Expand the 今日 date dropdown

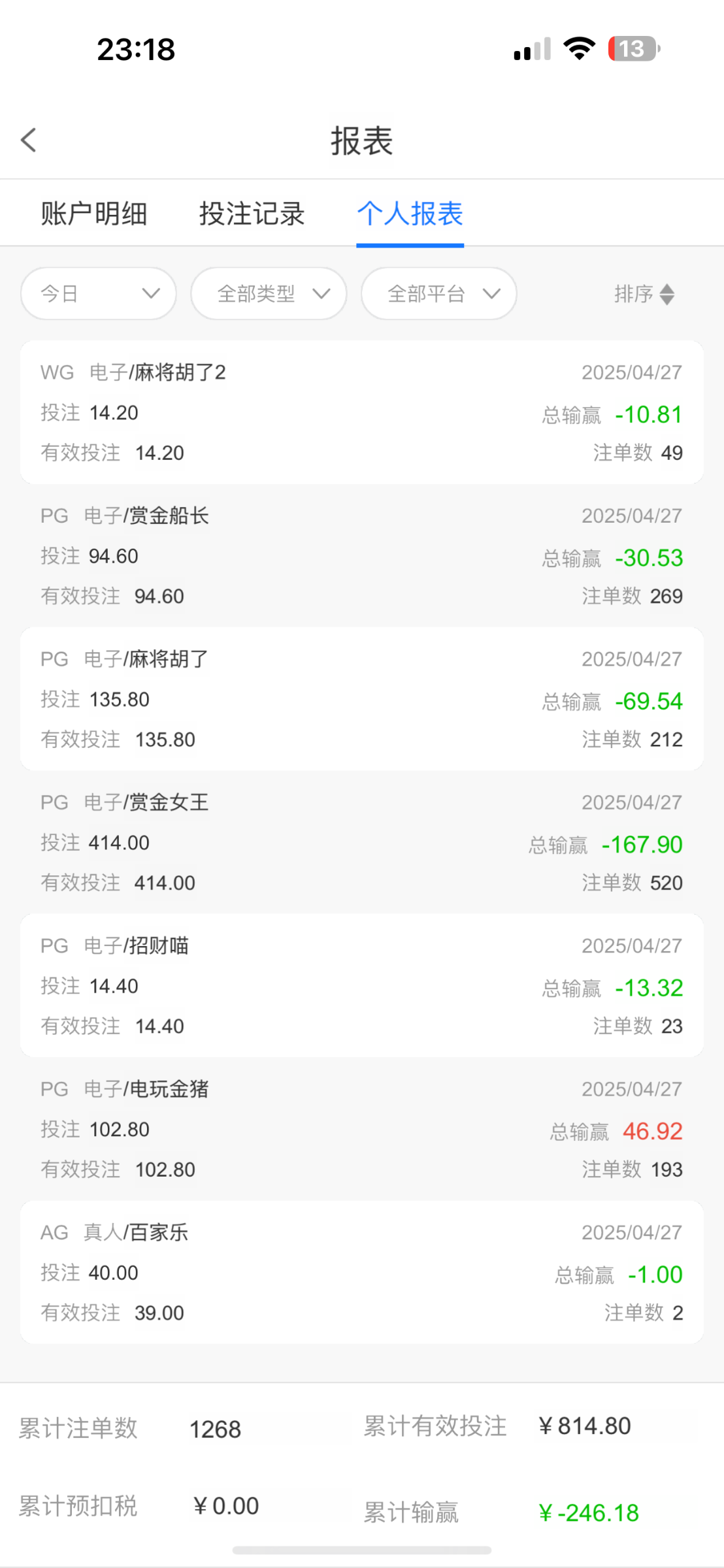[99, 293]
